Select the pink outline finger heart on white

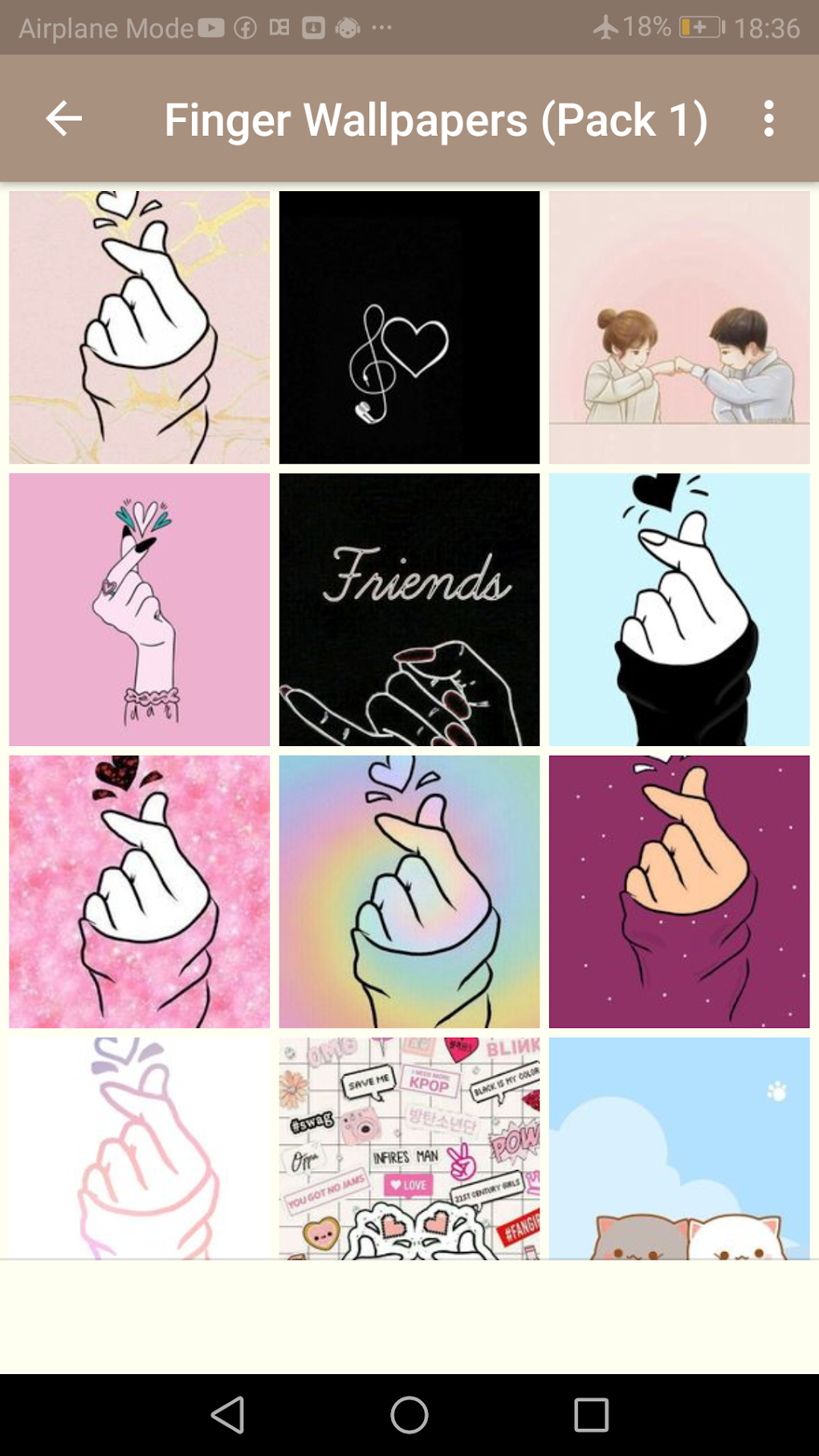140,1148
